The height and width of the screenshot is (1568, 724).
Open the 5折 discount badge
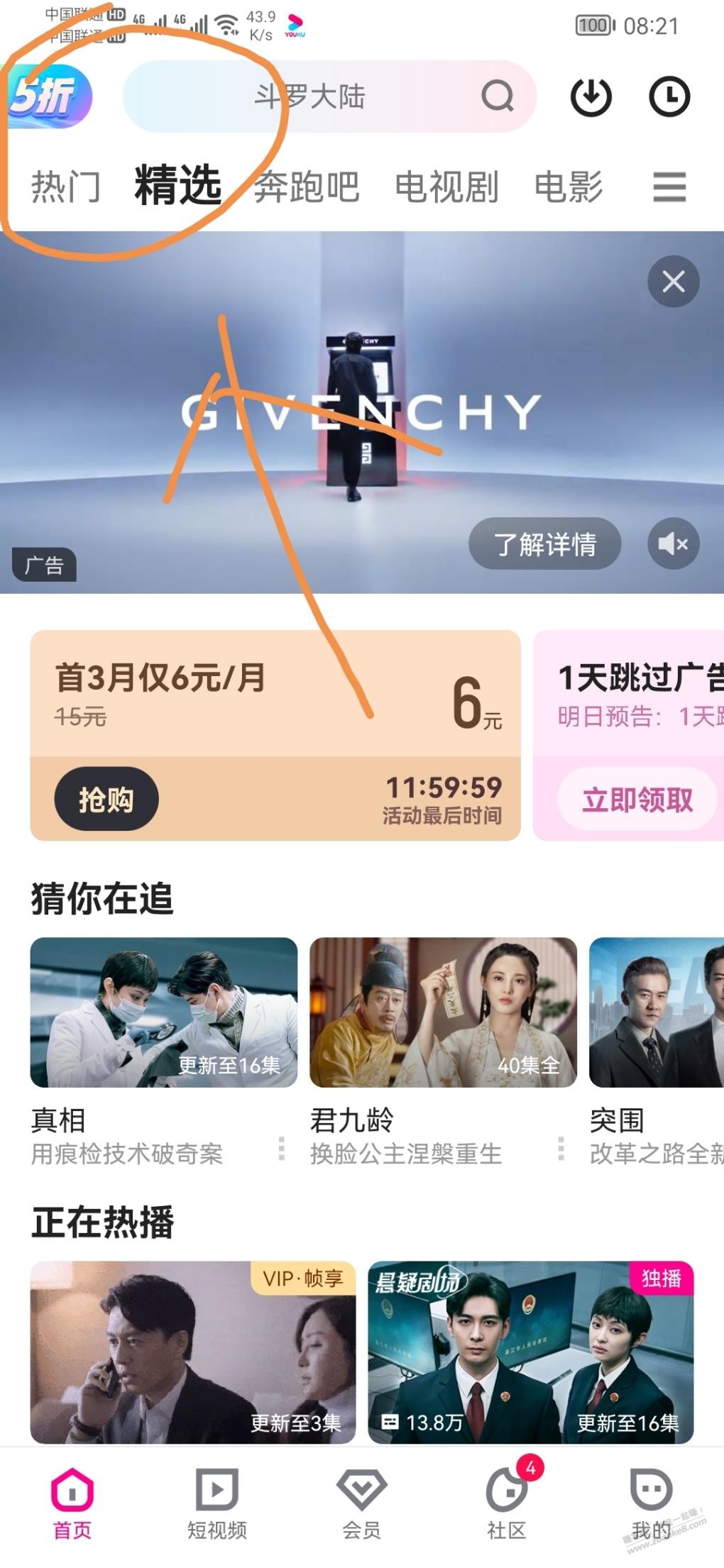tap(48, 96)
